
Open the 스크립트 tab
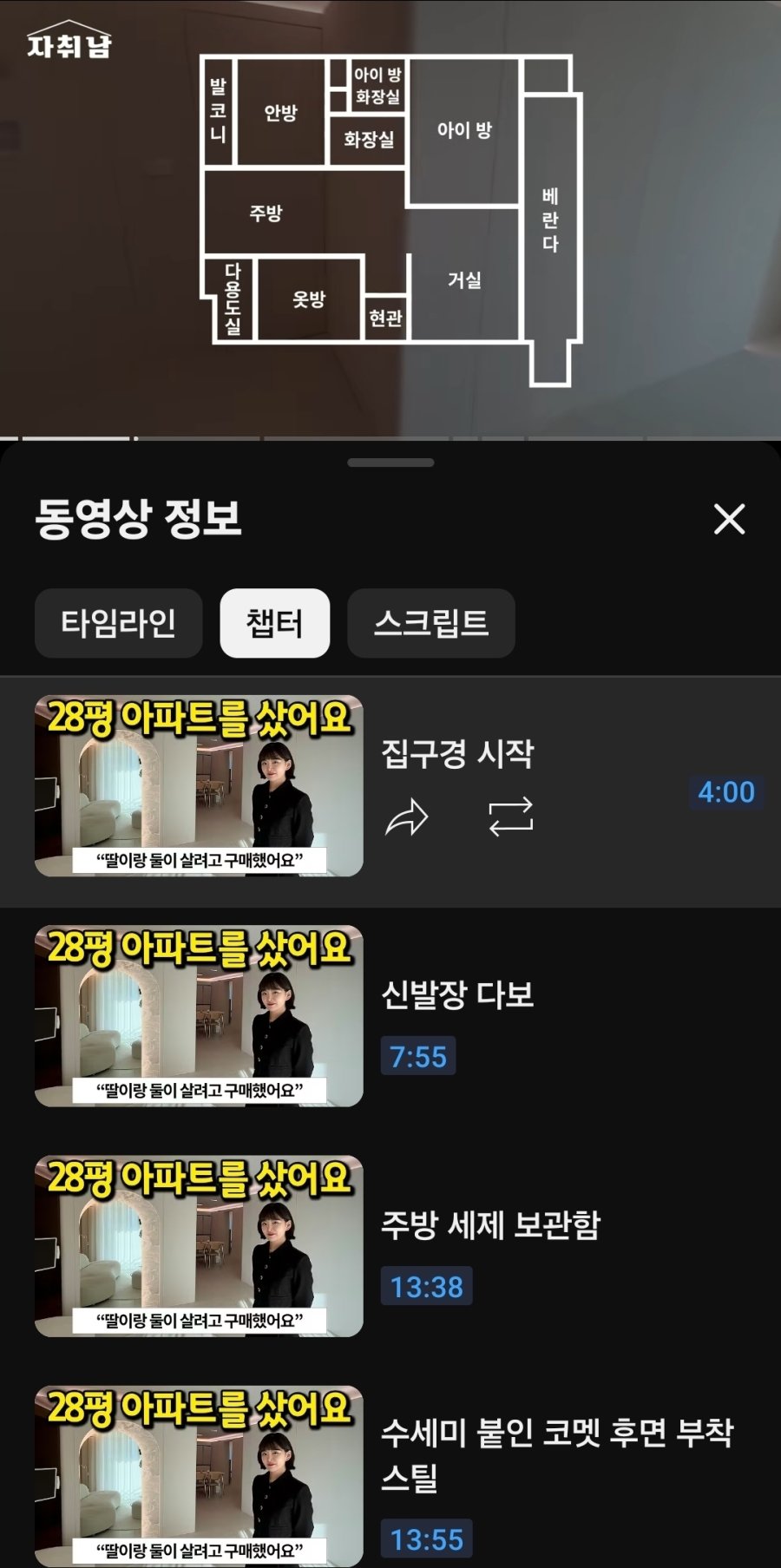click(x=431, y=623)
